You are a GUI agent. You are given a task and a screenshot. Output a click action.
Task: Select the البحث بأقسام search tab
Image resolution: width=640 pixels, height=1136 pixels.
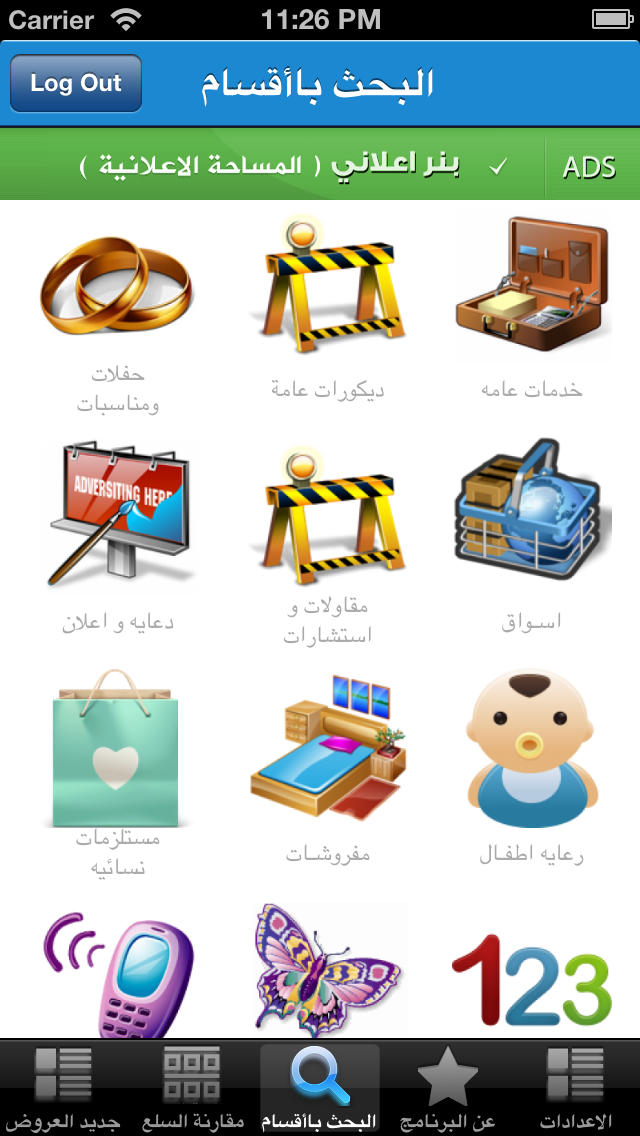coord(320,1088)
